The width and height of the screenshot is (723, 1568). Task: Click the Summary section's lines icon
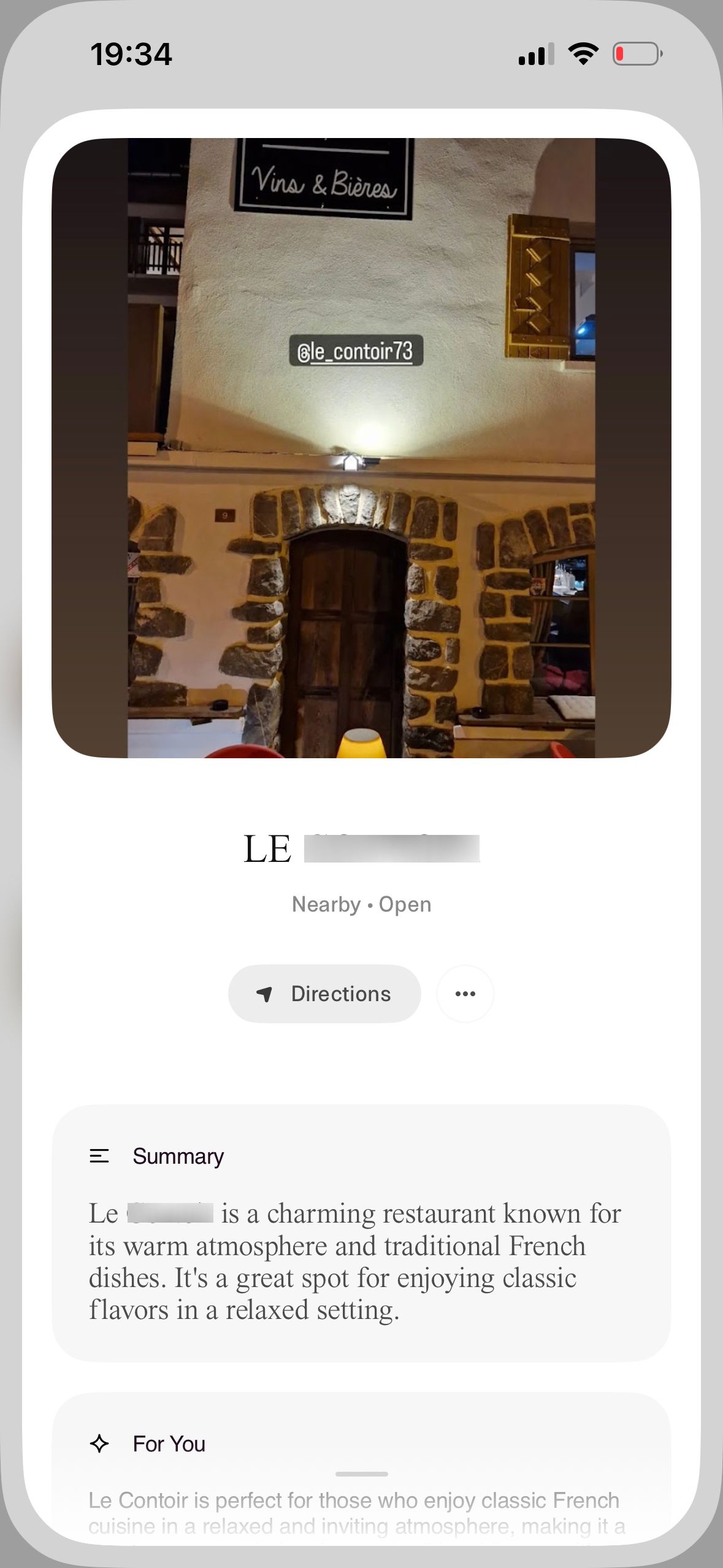[100, 1155]
